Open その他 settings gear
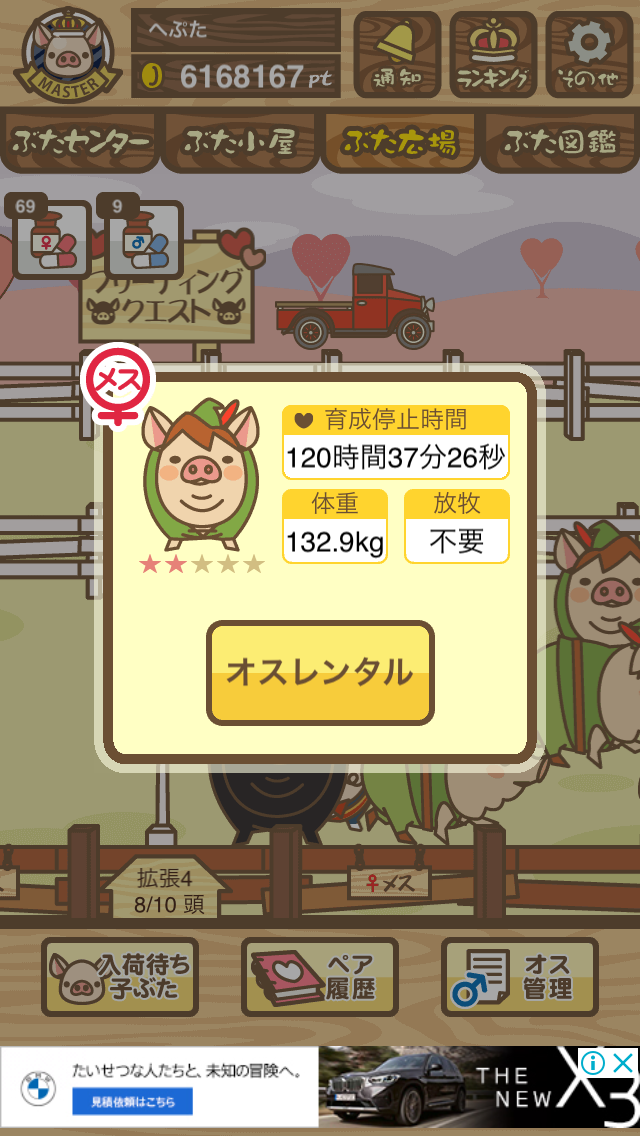Image resolution: width=640 pixels, height=1136 pixels. coord(589,54)
